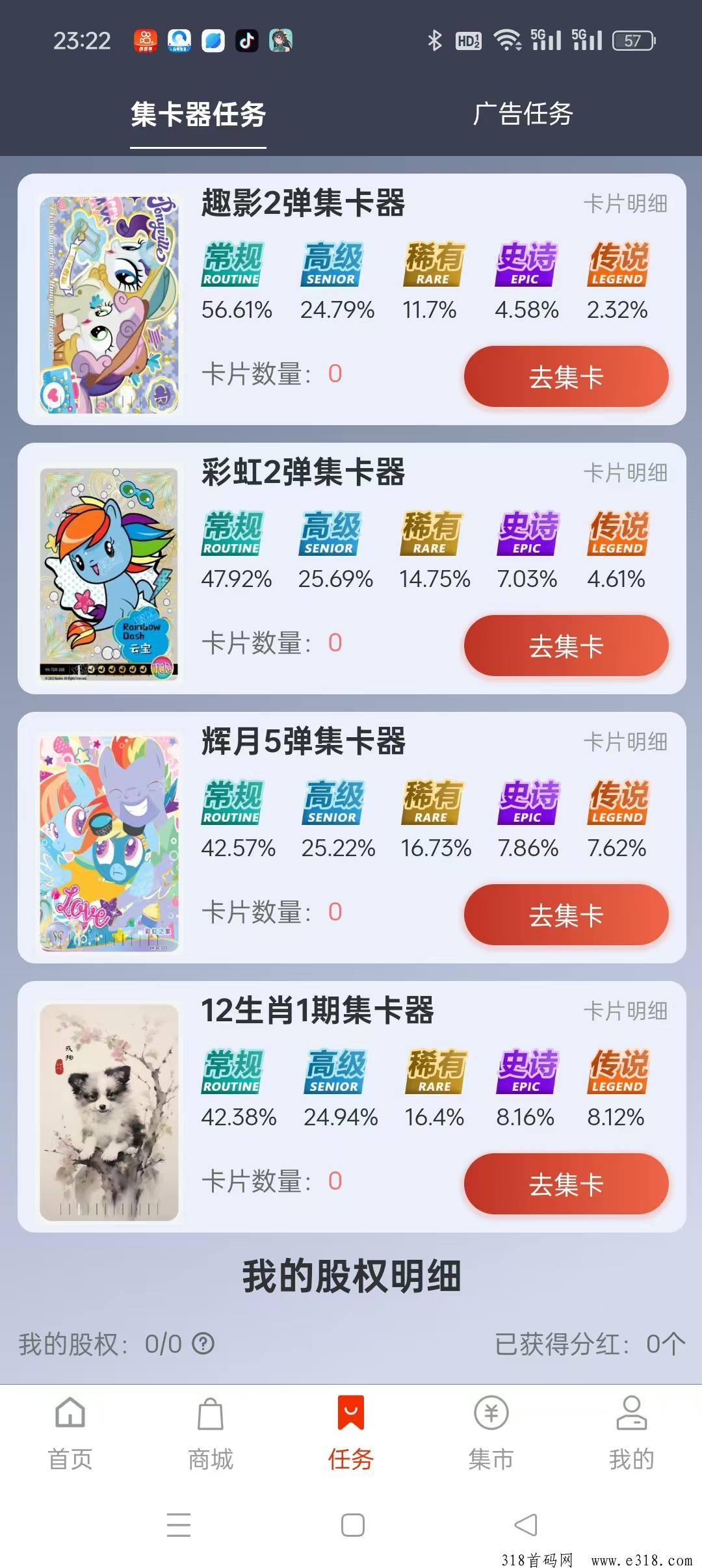Tap the system home button
This screenshot has width=702, height=1568.
click(x=352, y=1524)
